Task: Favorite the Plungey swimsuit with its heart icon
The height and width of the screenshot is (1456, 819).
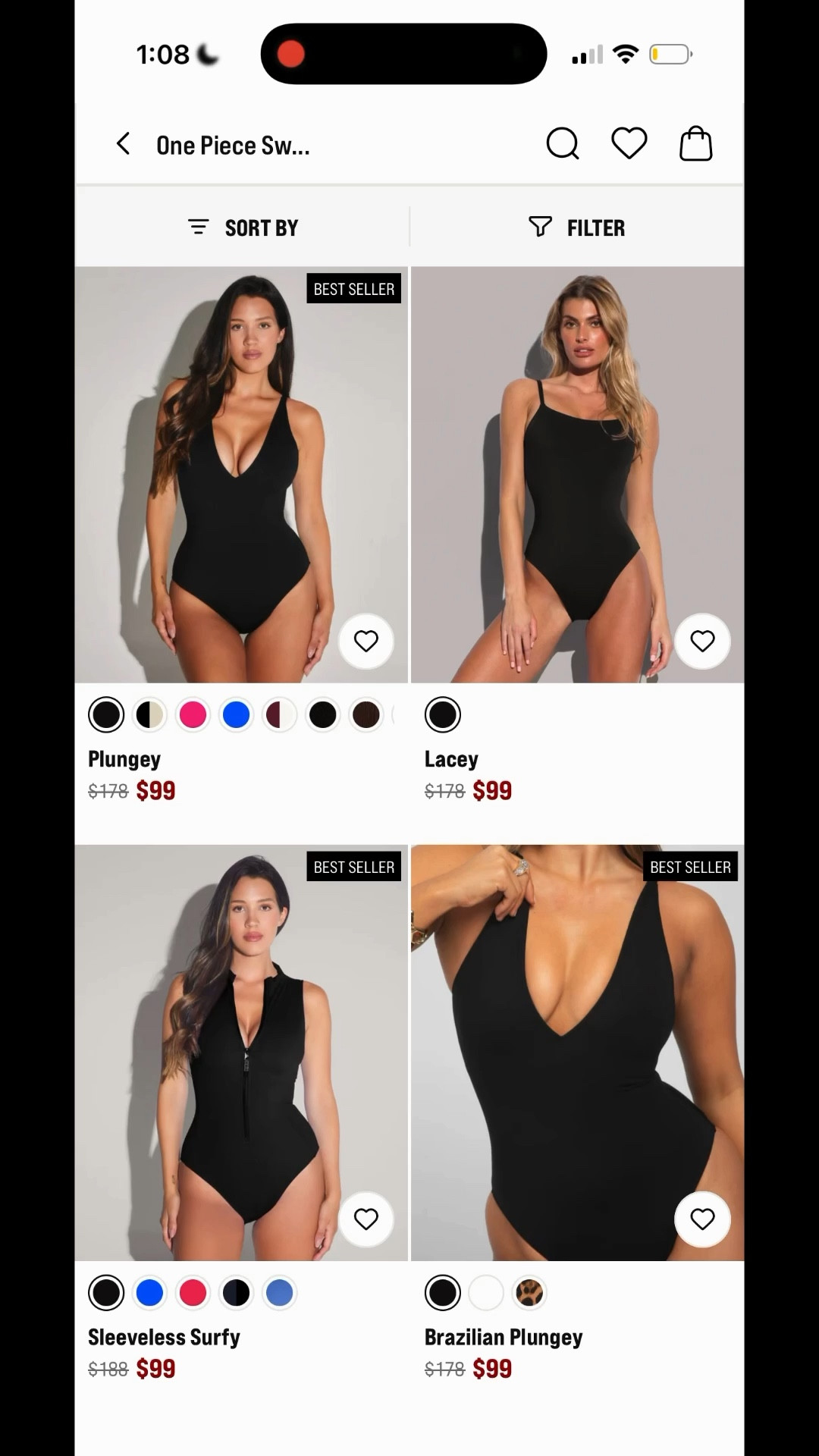Action: tap(367, 641)
